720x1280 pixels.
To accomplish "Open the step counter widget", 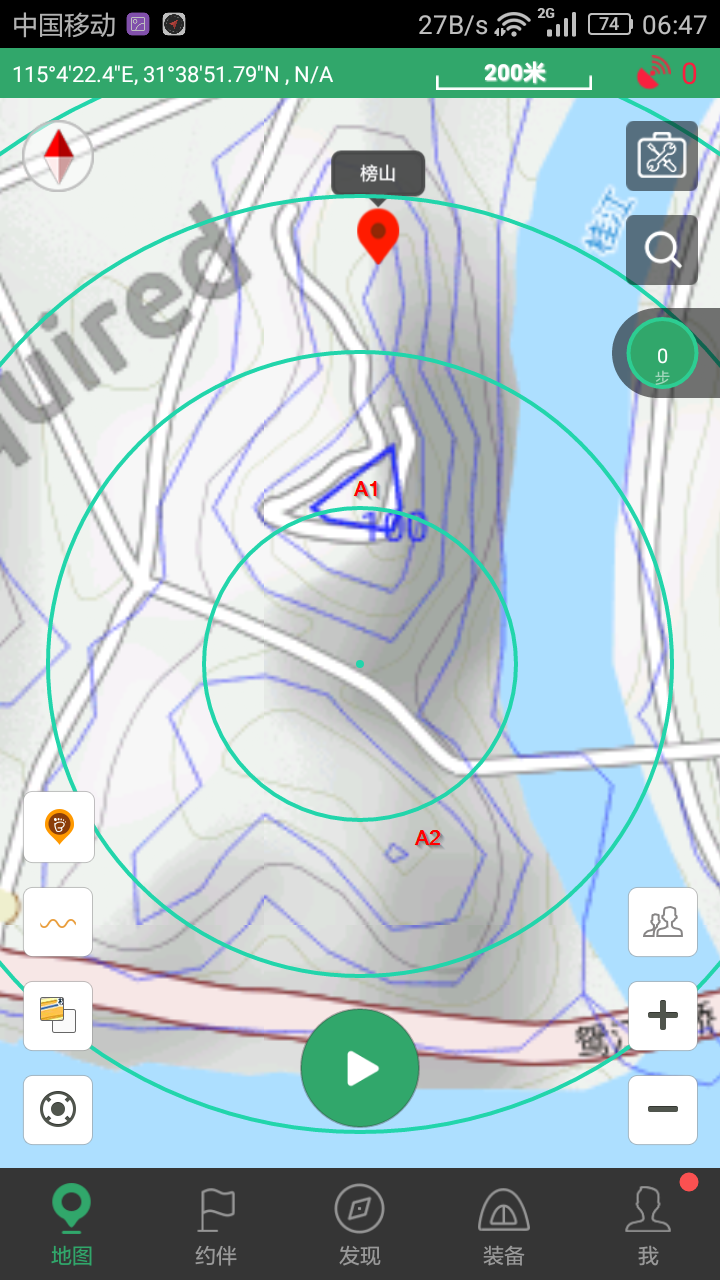I will coord(662,354).
